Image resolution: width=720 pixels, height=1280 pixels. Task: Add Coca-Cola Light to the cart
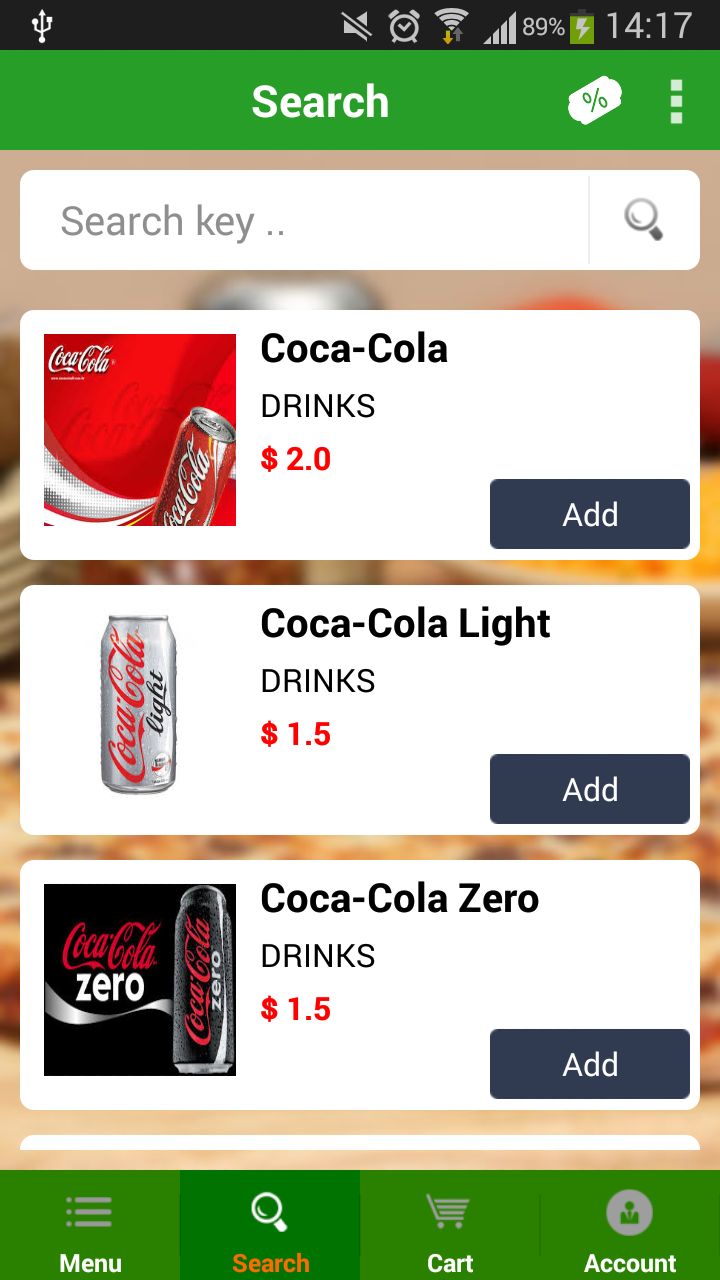pyautogui.click(x=589, y=789)
